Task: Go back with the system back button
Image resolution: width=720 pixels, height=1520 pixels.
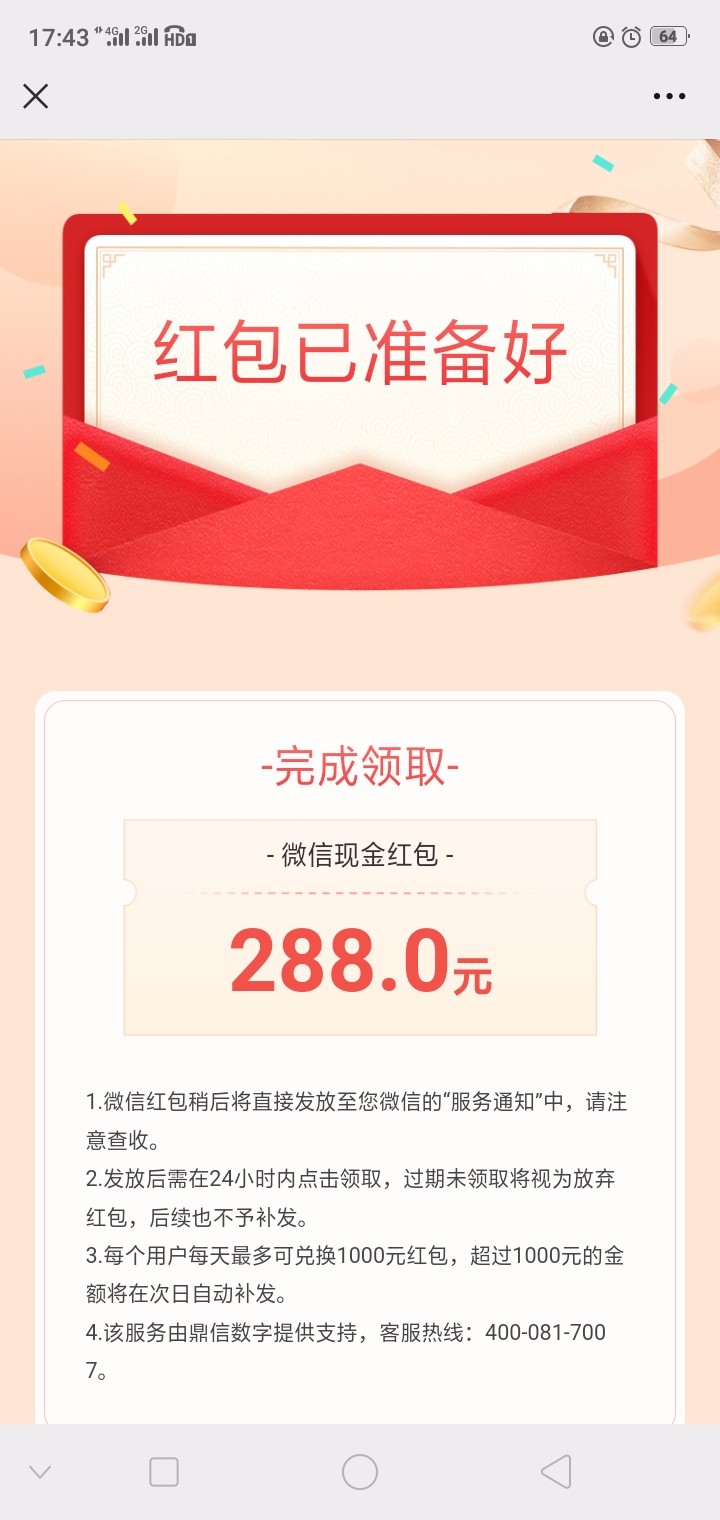Action: coord(556,1472)
